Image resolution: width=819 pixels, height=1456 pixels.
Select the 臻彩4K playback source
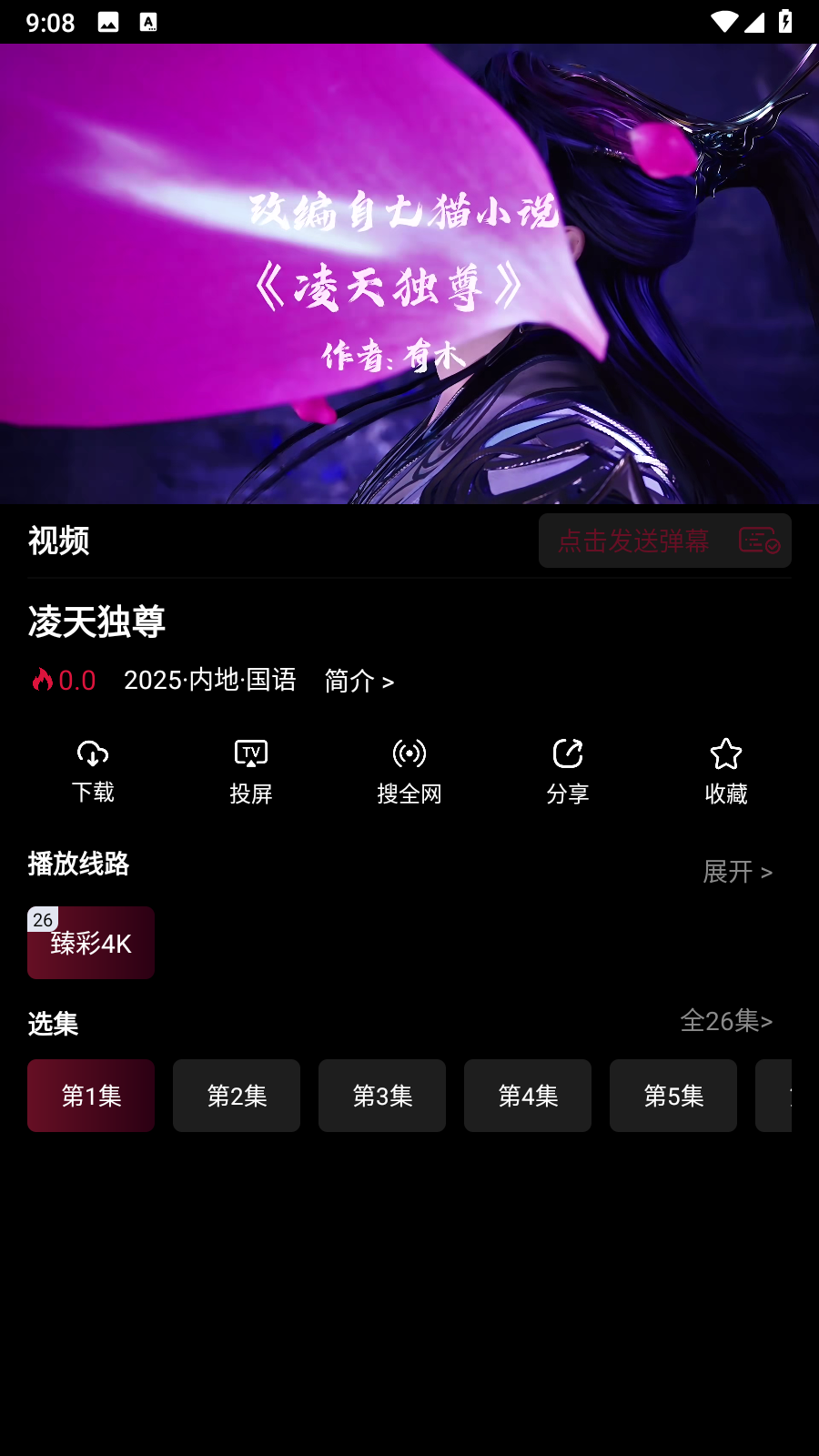tap(91, 944)
